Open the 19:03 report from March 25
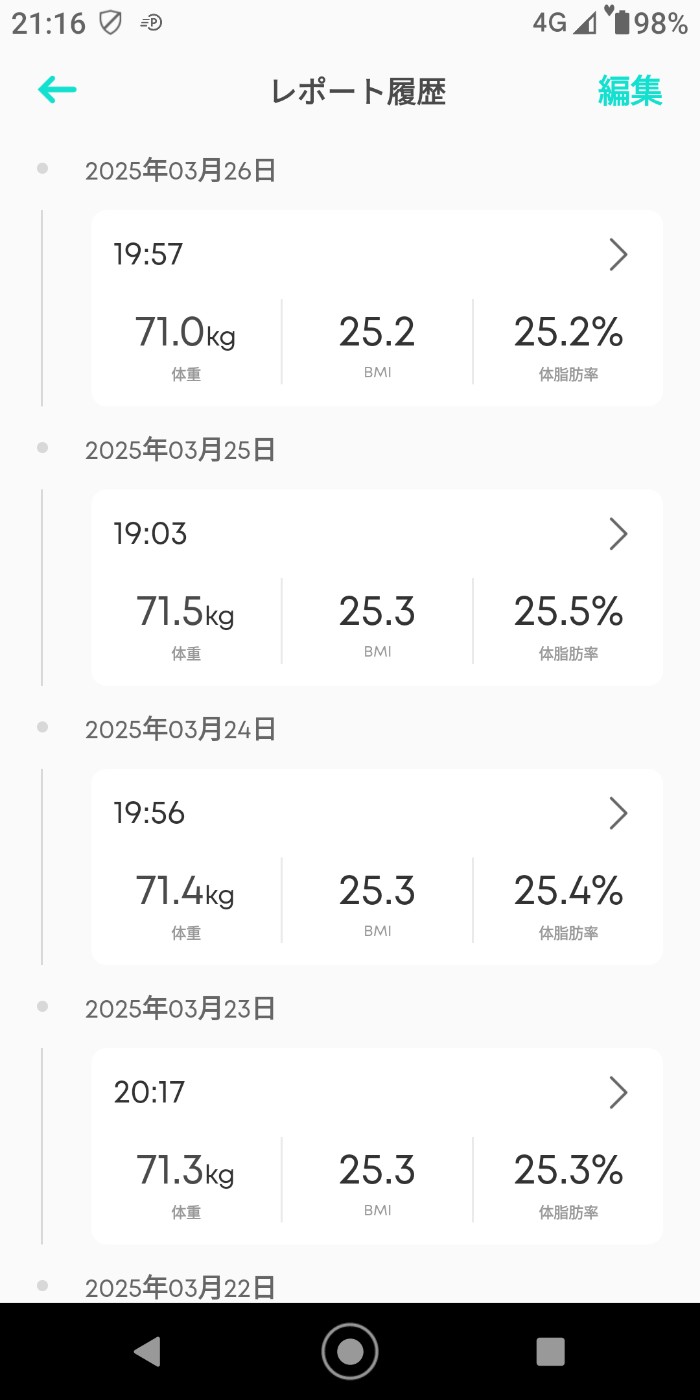The width and height of the screenshot is (700, 1400). [x=376, y=587]
